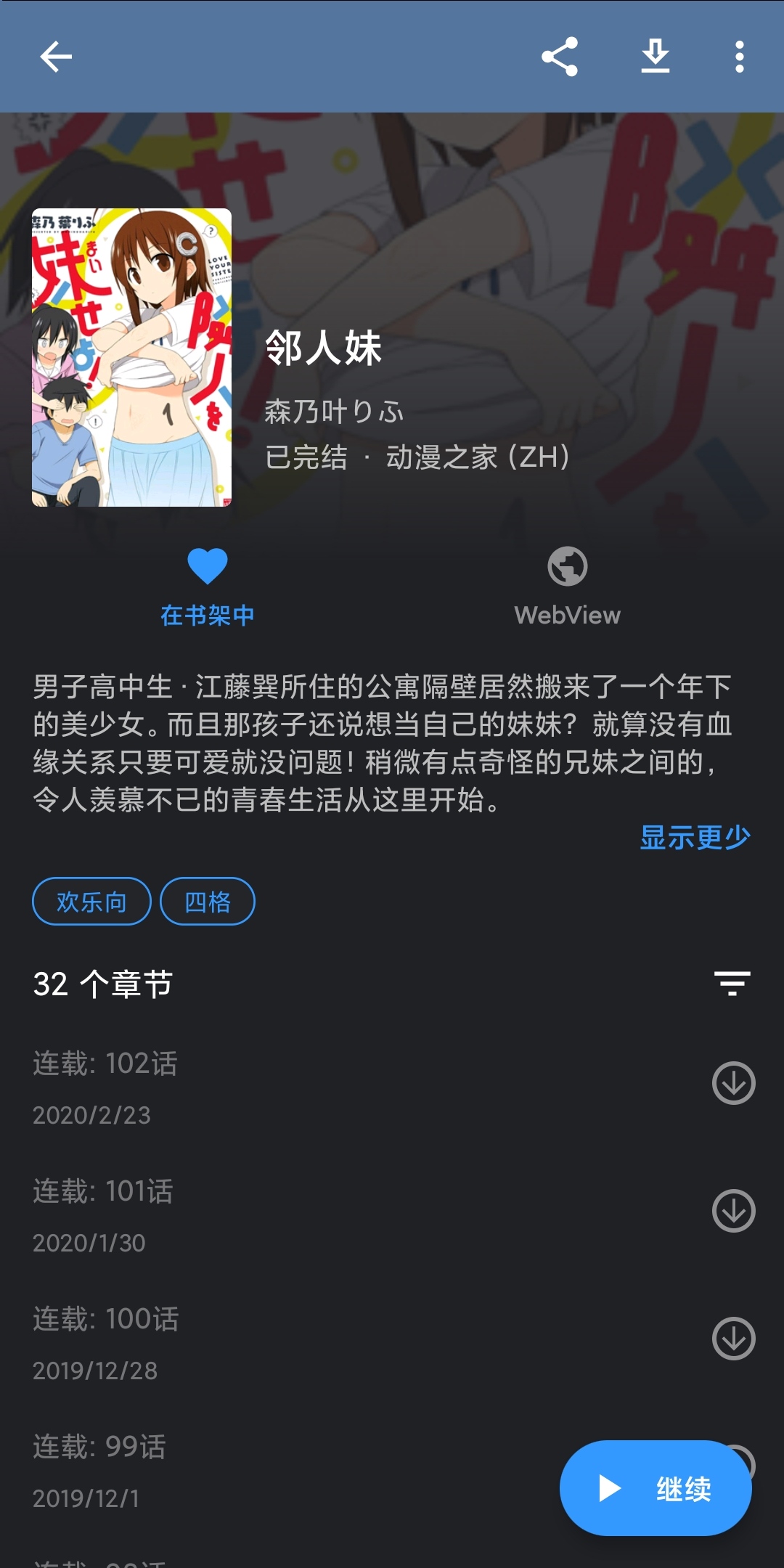Screen dimensions: 784x1568
Task: Open chapter 连载: 100话
Action: 290,1339
